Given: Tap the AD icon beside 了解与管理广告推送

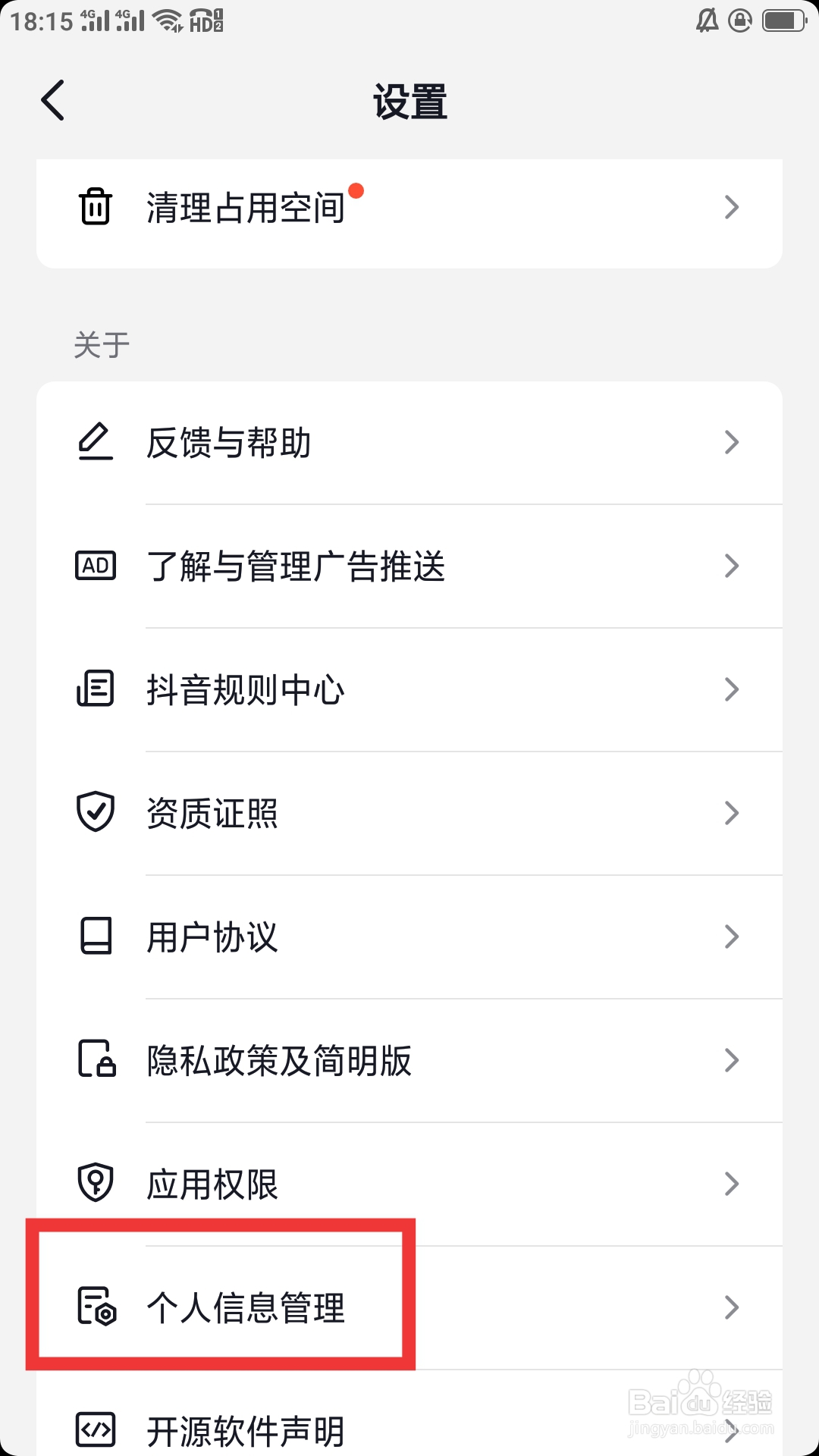Looking at the screenshot, I should 94,566.
